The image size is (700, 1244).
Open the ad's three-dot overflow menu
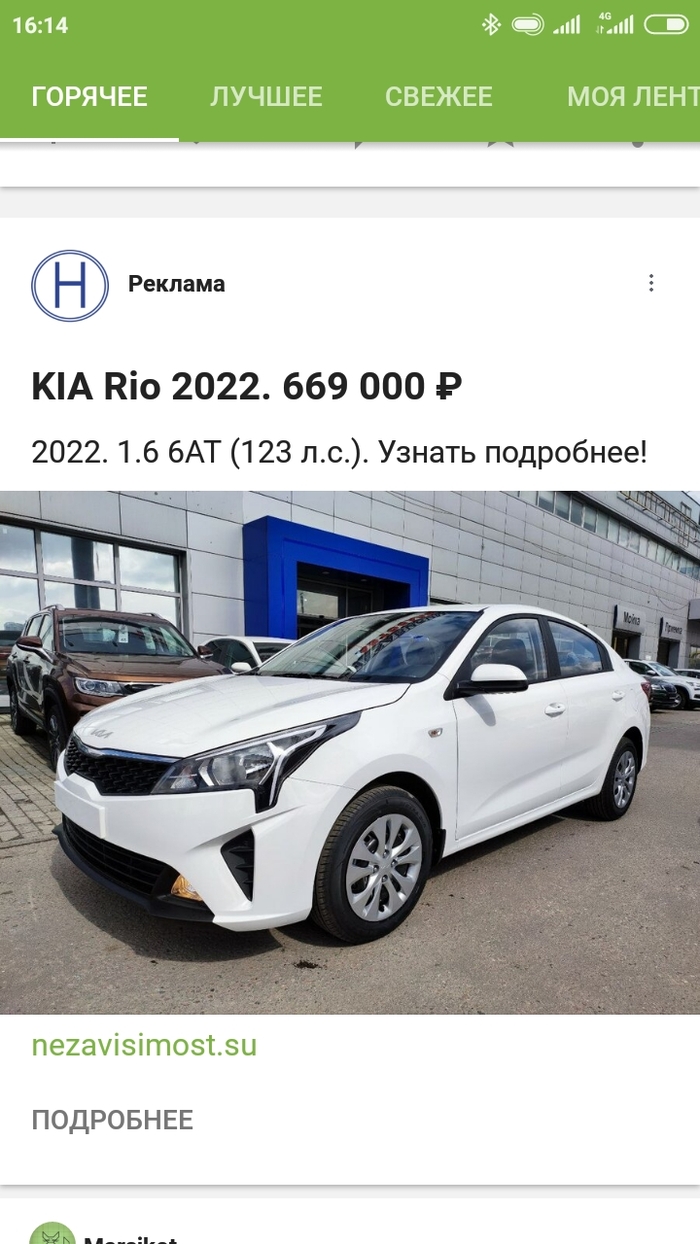tap(651, 283)
